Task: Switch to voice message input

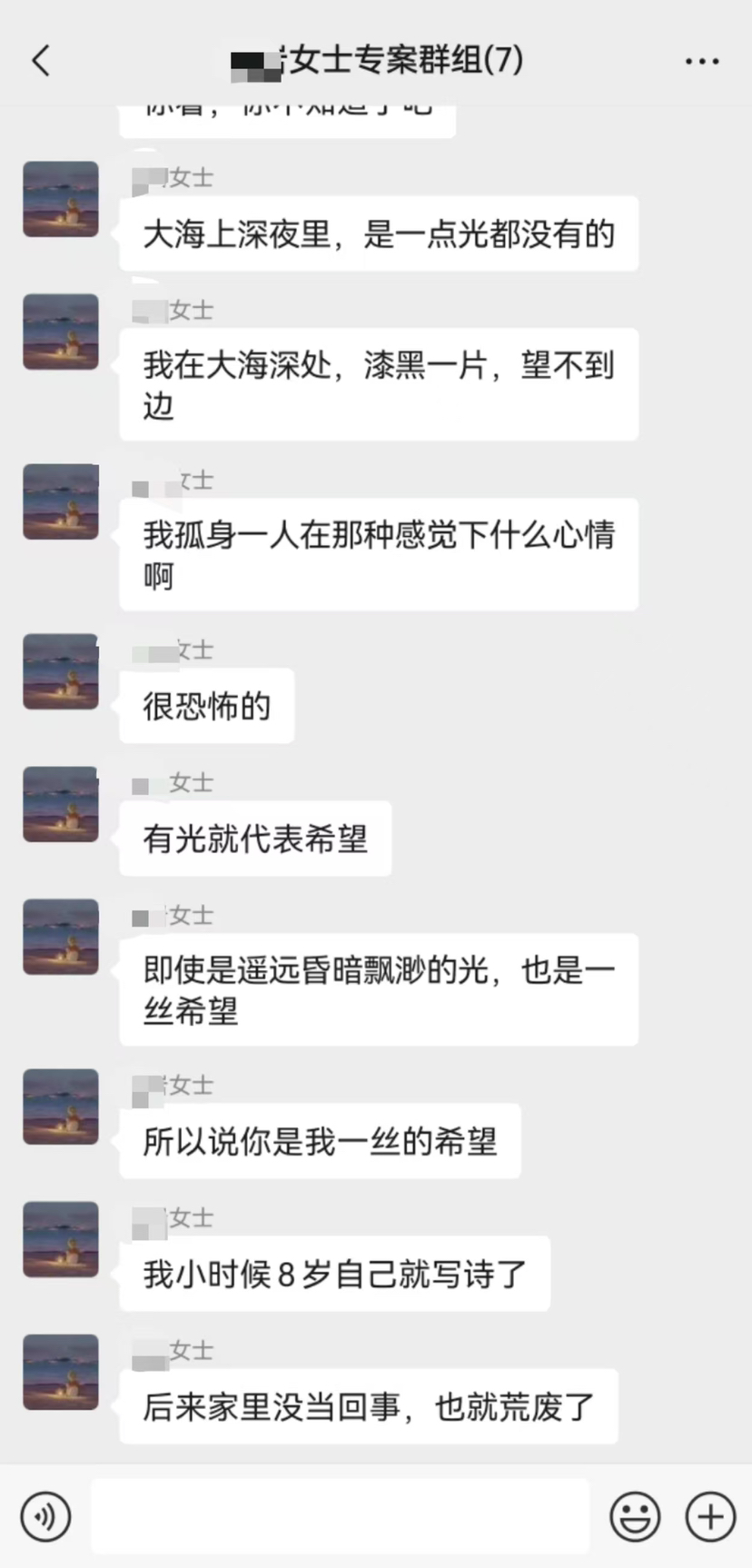Action: 45,1516
